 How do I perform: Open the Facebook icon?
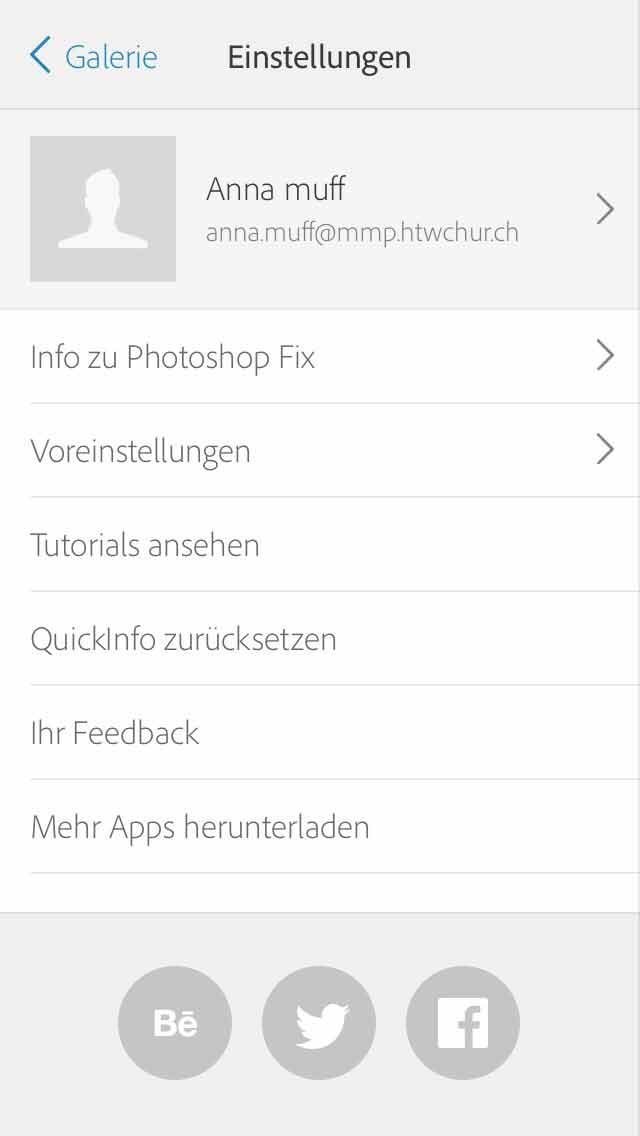tap(463, 1023)
